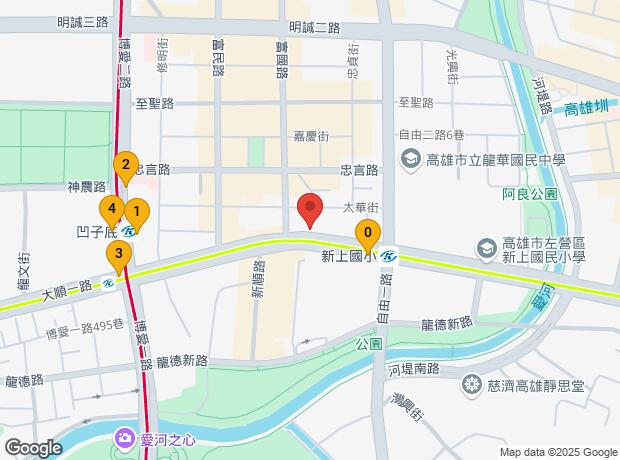The image size is (620, 460).
Task: Choose the orange marker numbered 3
Action: (x=119, y=255)
